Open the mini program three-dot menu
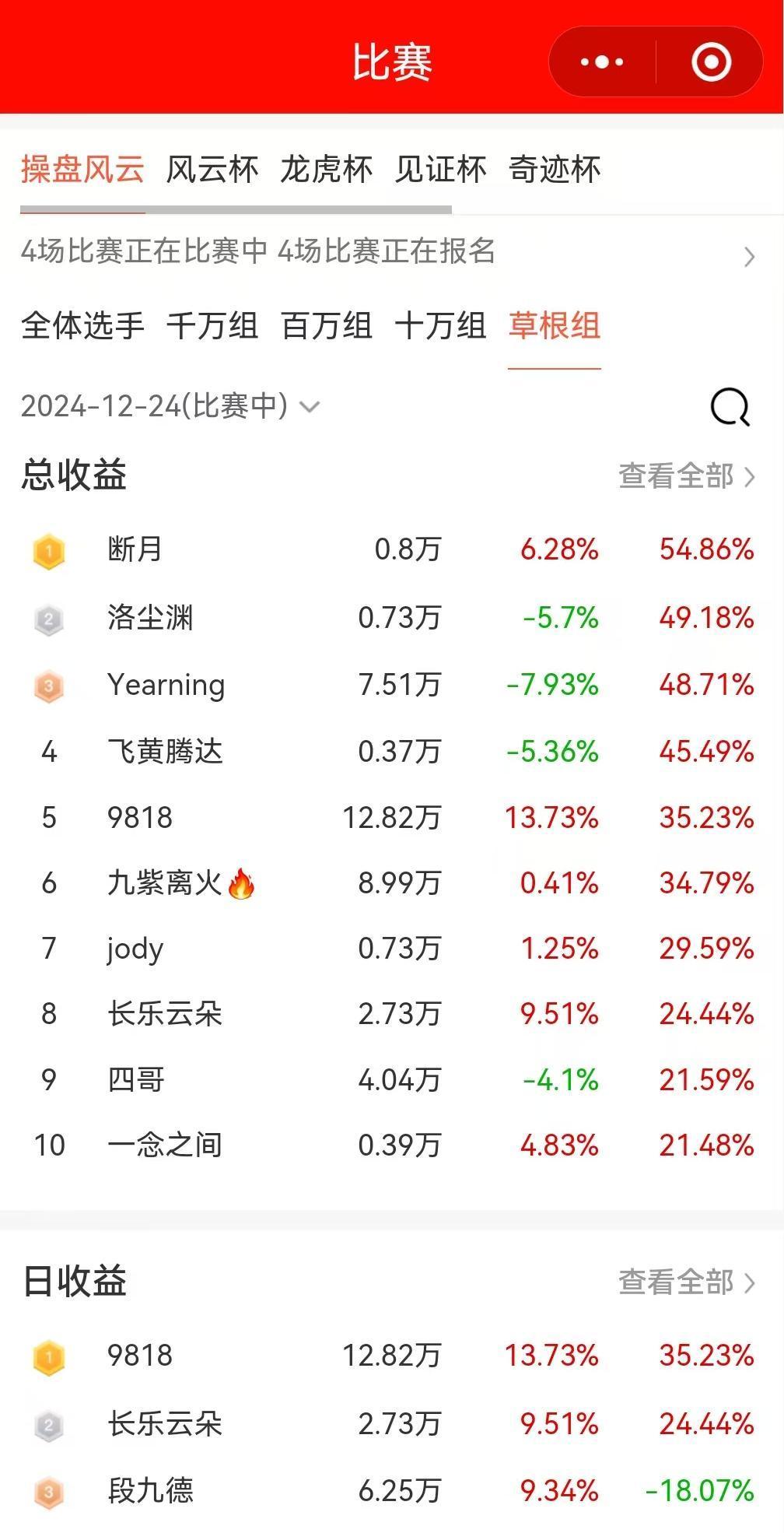Screen dimensions: 784x1533 coord(602,62)
